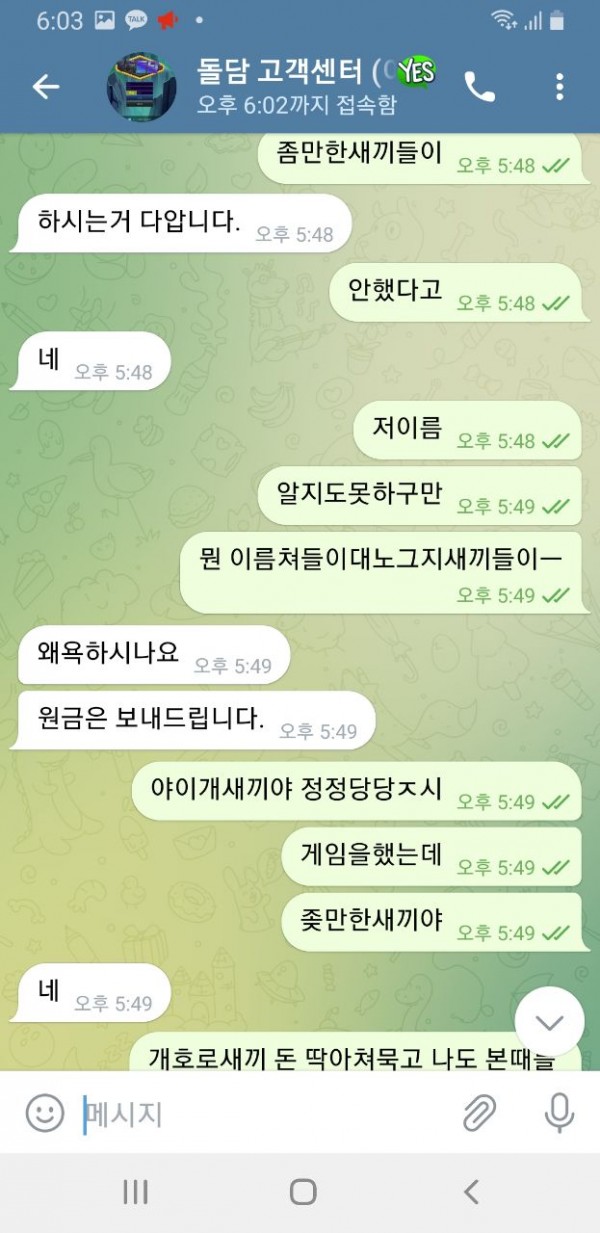Go back from the 돌담 고객센터 chat
600x1233 pixels.
pyautogui.click(x=46, y=87)
